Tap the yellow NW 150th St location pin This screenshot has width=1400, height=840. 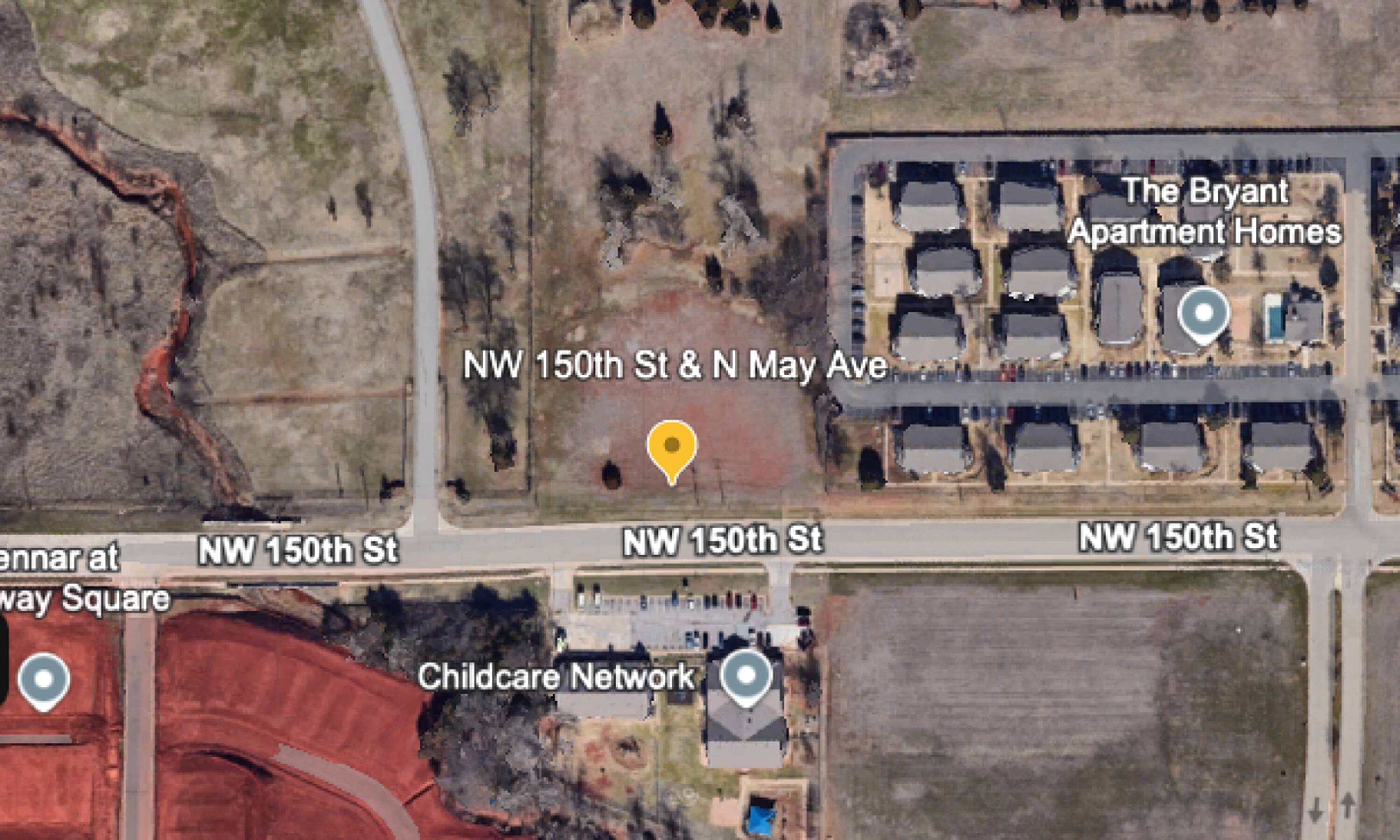(672, 451)
